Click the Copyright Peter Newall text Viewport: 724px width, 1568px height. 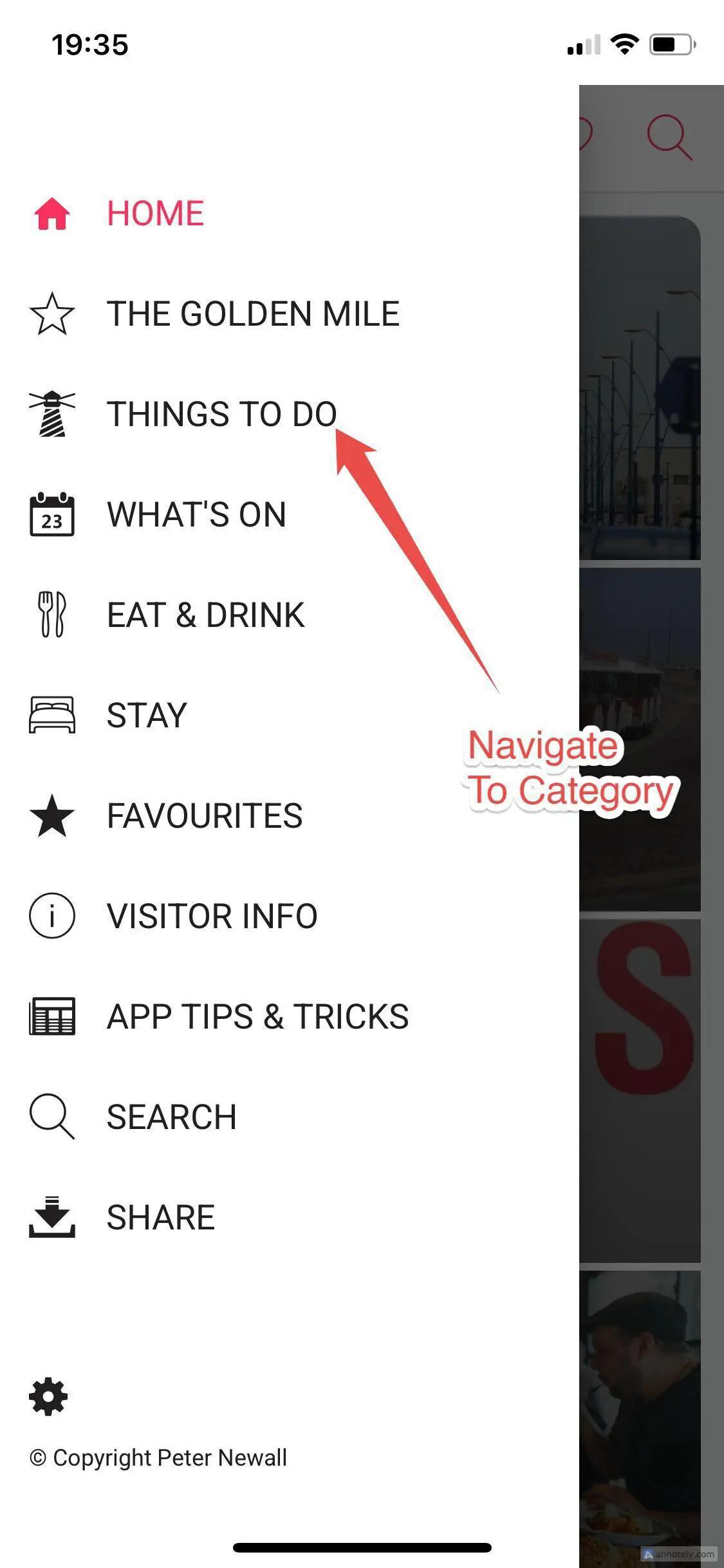[159, 1459]
